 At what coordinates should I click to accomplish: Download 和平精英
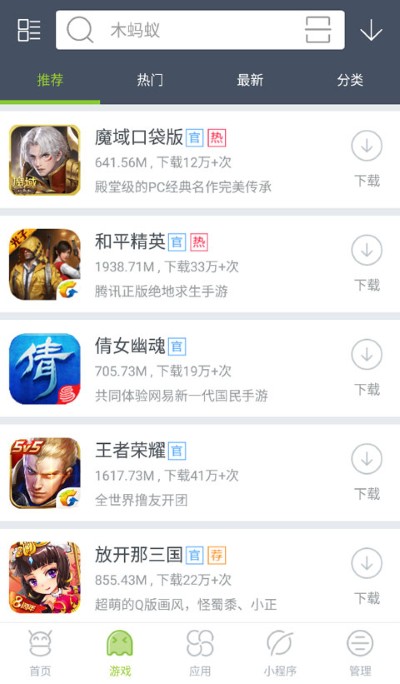(367, 263)
